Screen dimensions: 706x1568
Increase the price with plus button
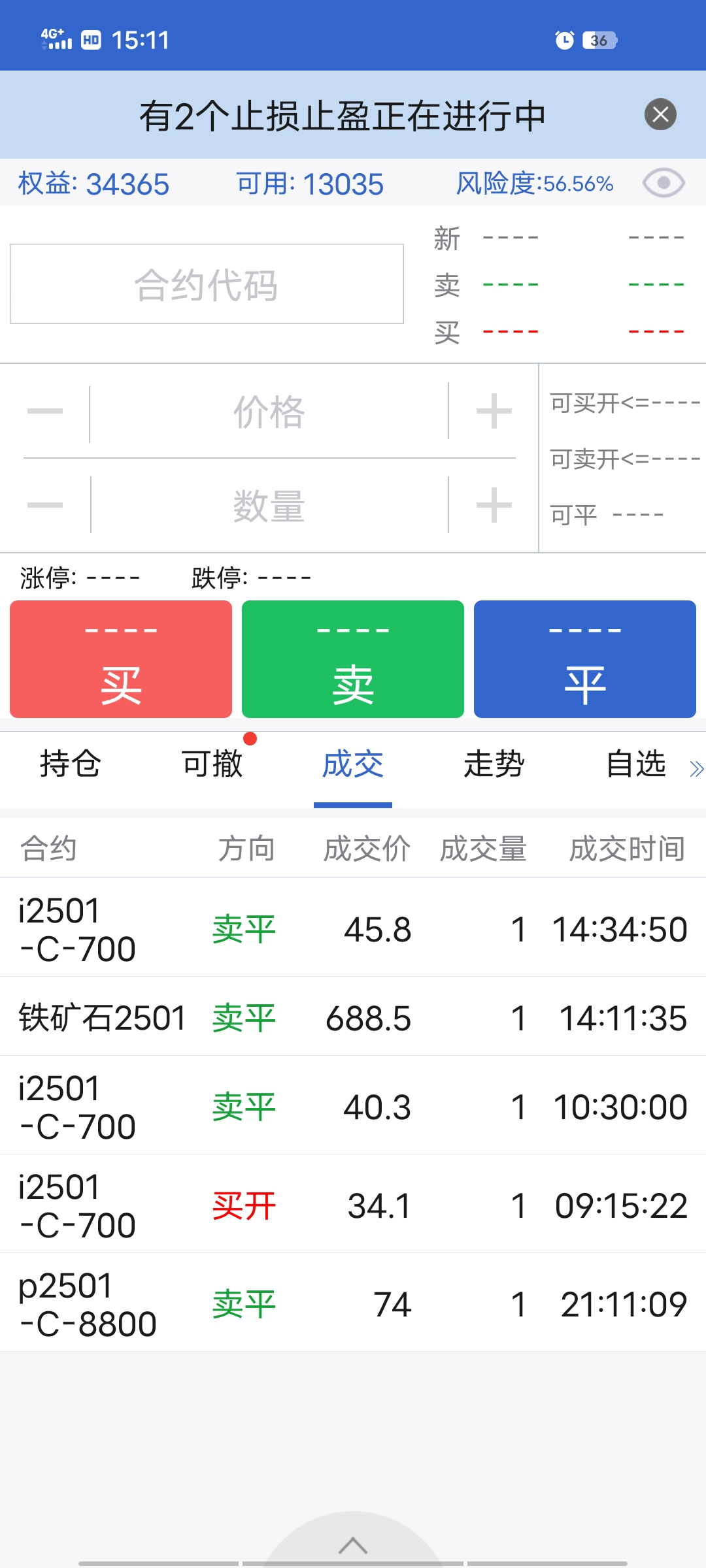(x=494, y=412)
